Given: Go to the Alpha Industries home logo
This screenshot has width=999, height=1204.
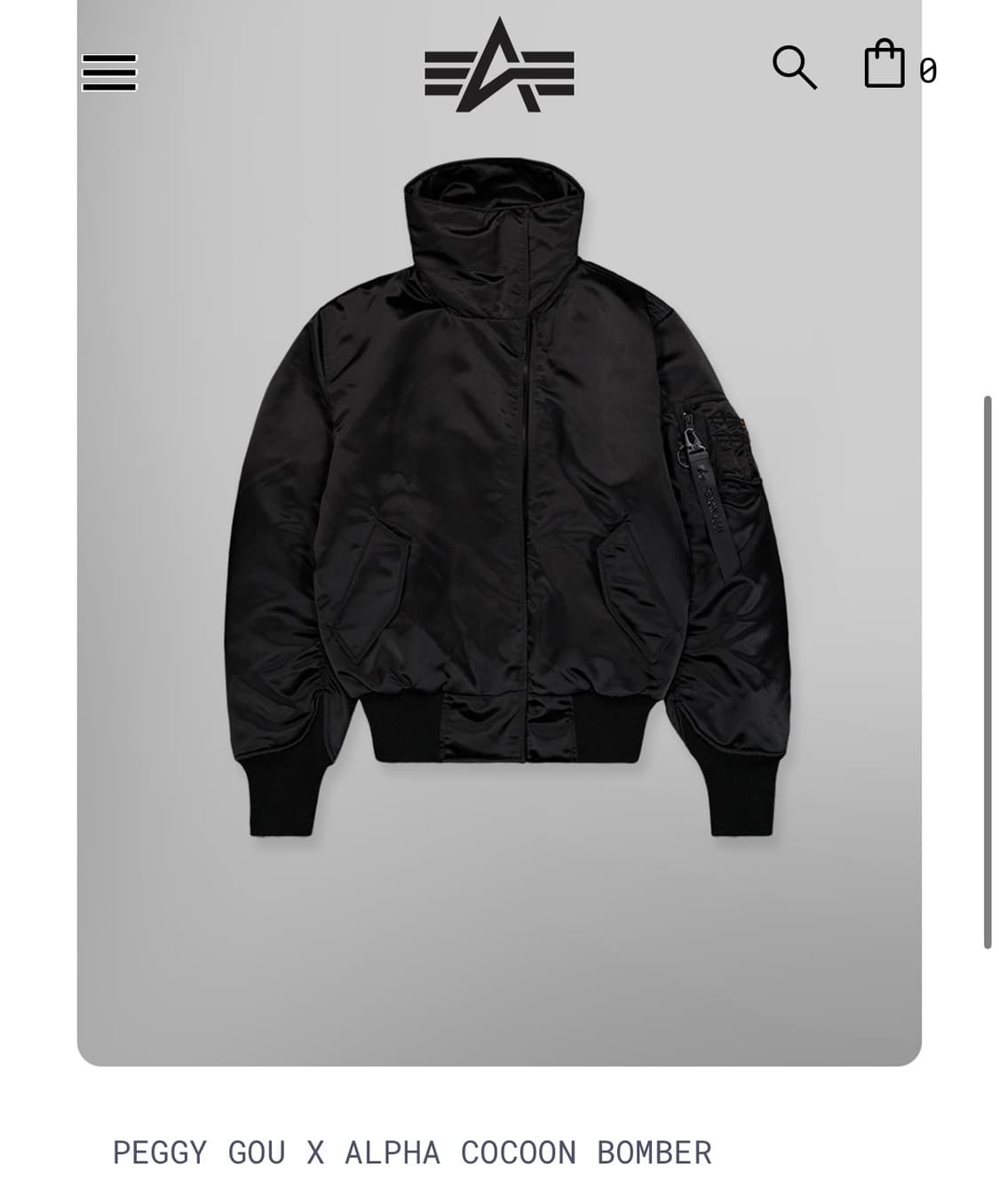Looking at the screenshot, I should tap(499, 67).
